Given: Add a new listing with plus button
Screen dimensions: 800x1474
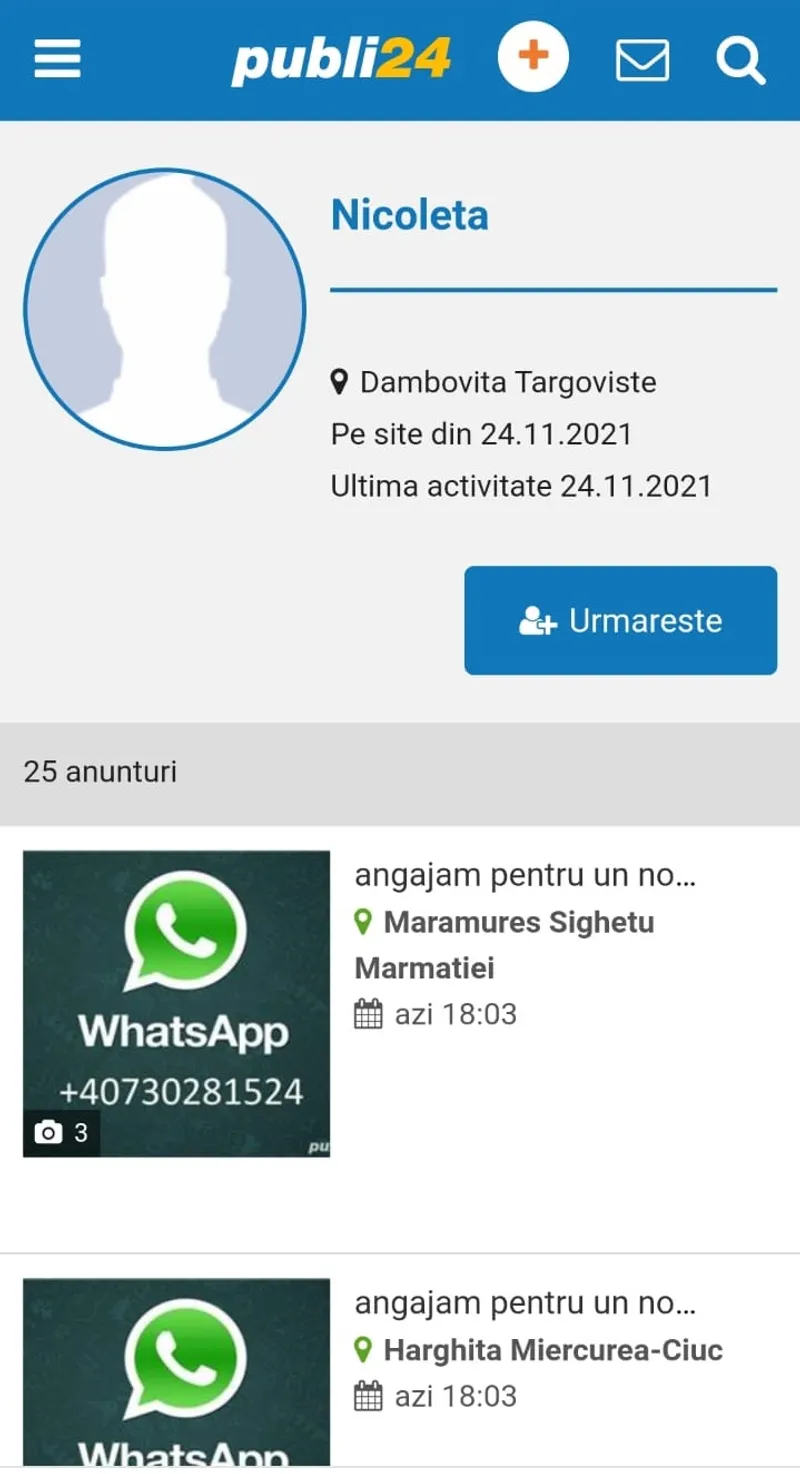Looking at the screenshot, I should (x=533, y=57).
